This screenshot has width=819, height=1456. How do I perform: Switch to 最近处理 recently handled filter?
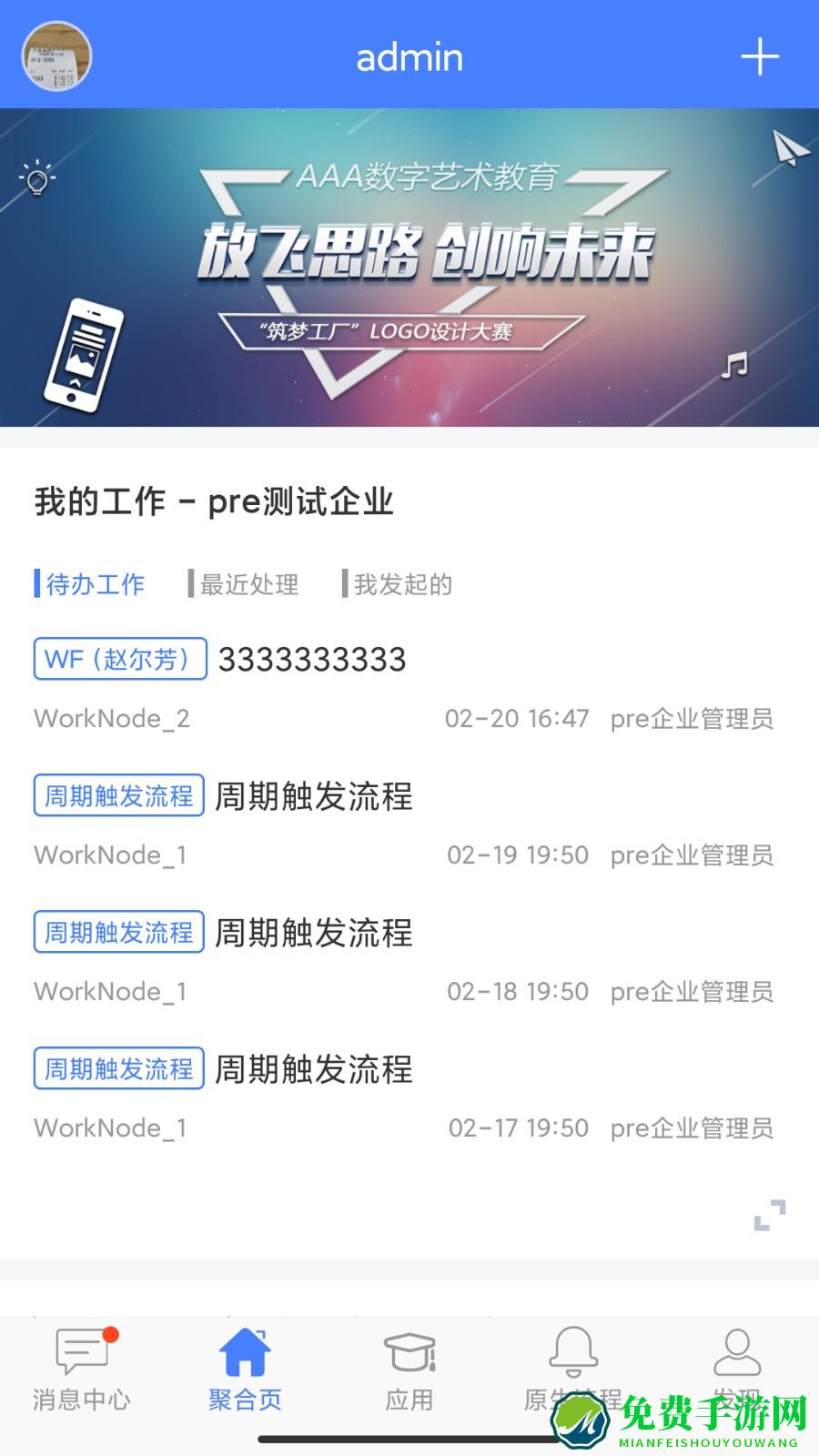(x=248, y=585)
